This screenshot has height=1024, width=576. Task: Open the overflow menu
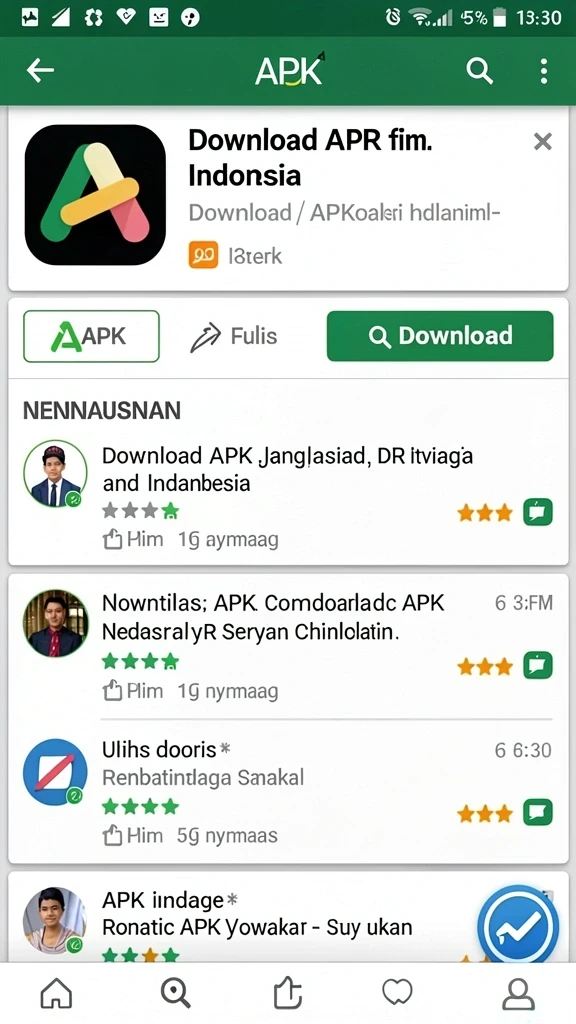pyautogui.click(x=544, y=71)
